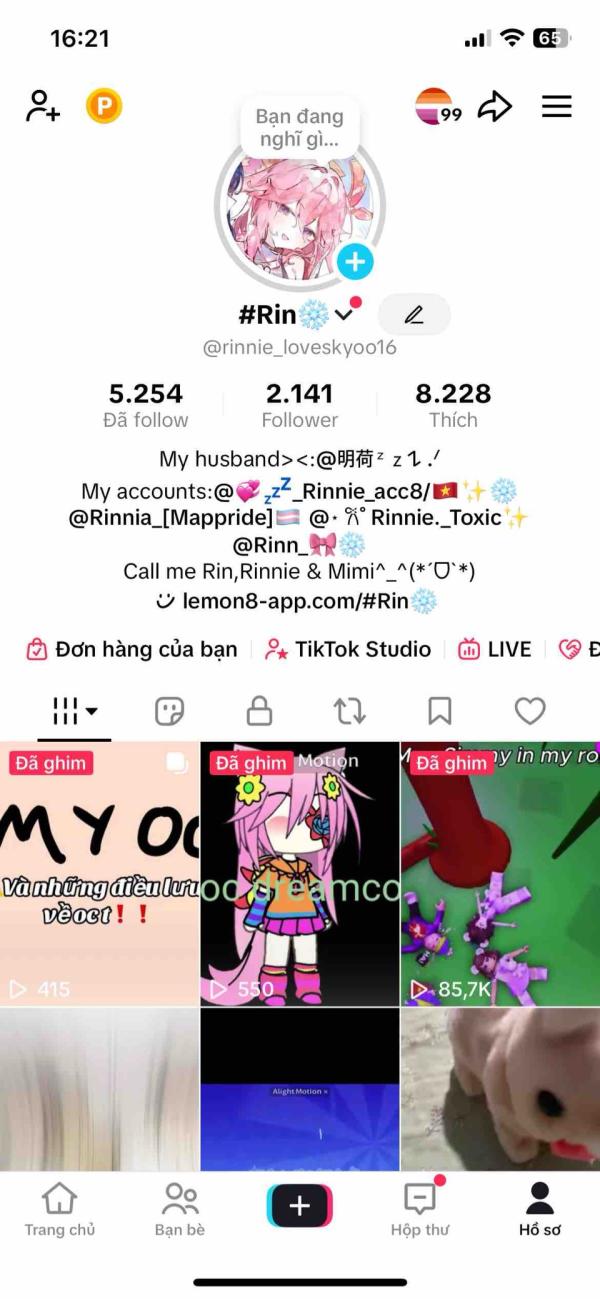Open Đơn hàng của bạn
600x1299 pixels.
pos(132,649)
